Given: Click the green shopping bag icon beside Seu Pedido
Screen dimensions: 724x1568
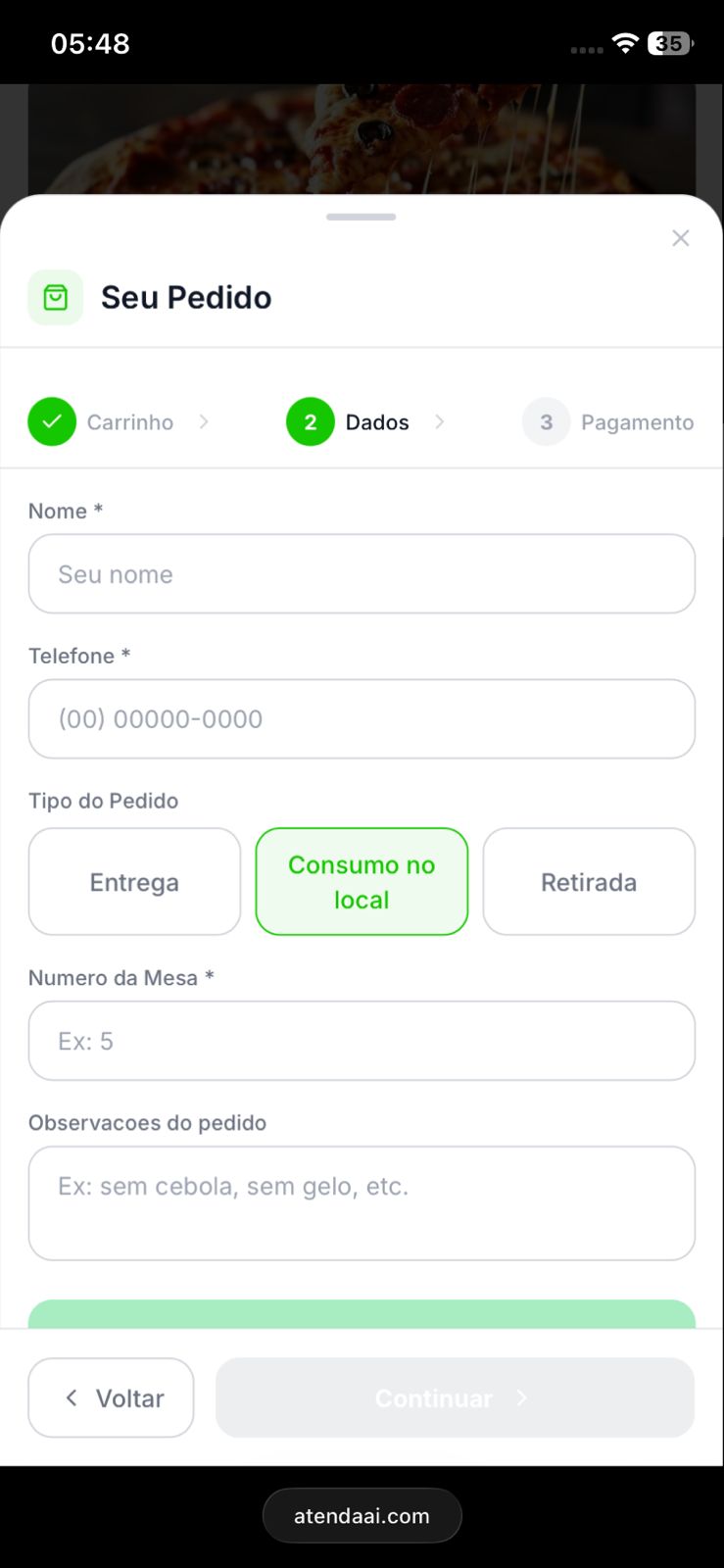Looking at the screenshot, I should [56, 297].
